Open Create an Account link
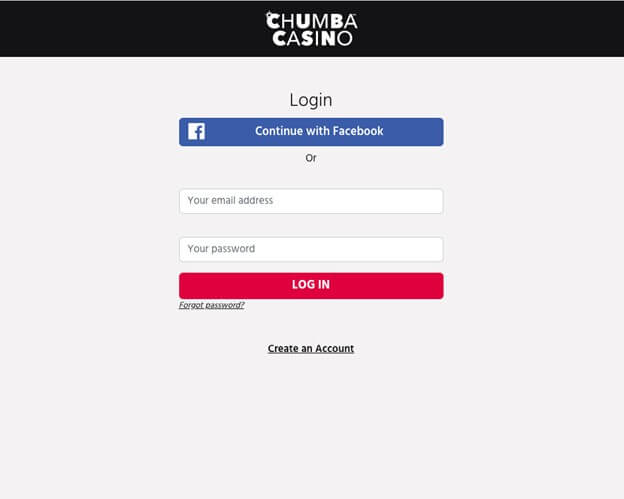This screenshot has height=499, width=624. click(x=311, y=349)
